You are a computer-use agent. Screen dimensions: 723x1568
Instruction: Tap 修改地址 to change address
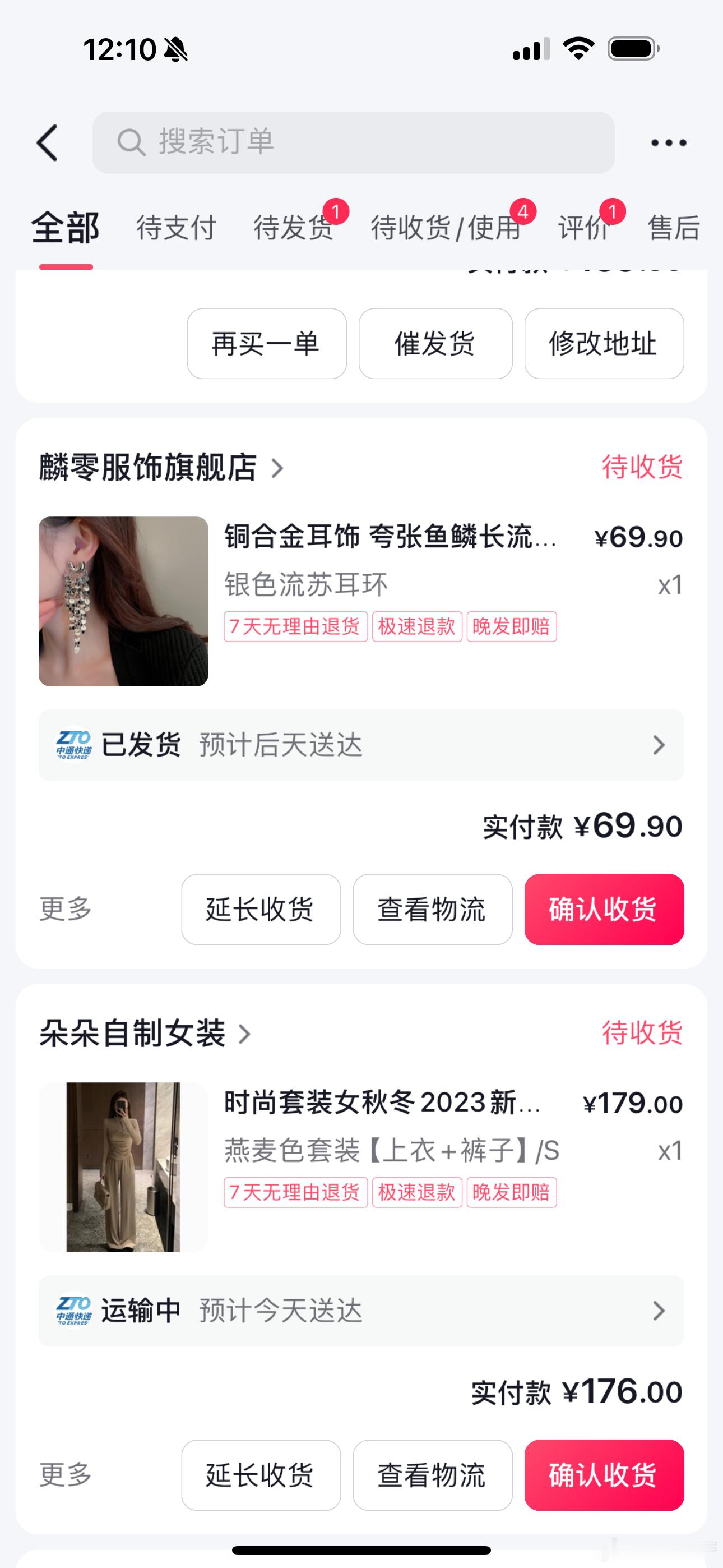[604, 344]
